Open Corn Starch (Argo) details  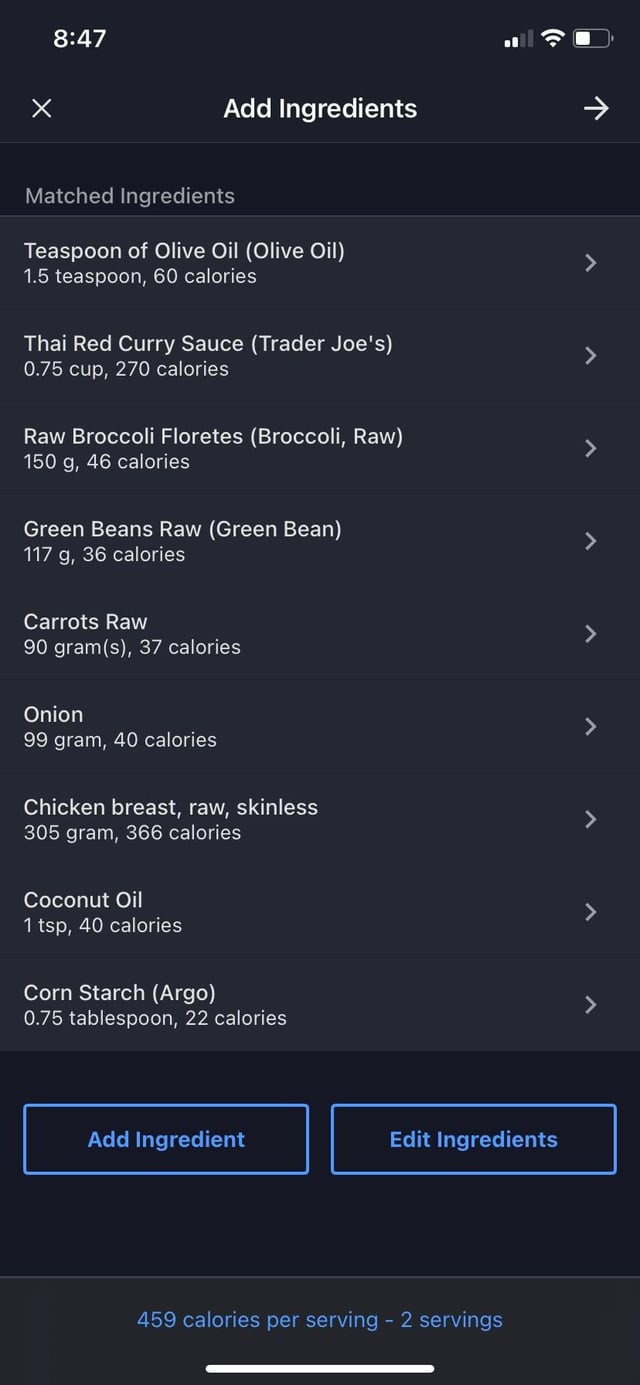[320, 1005]
